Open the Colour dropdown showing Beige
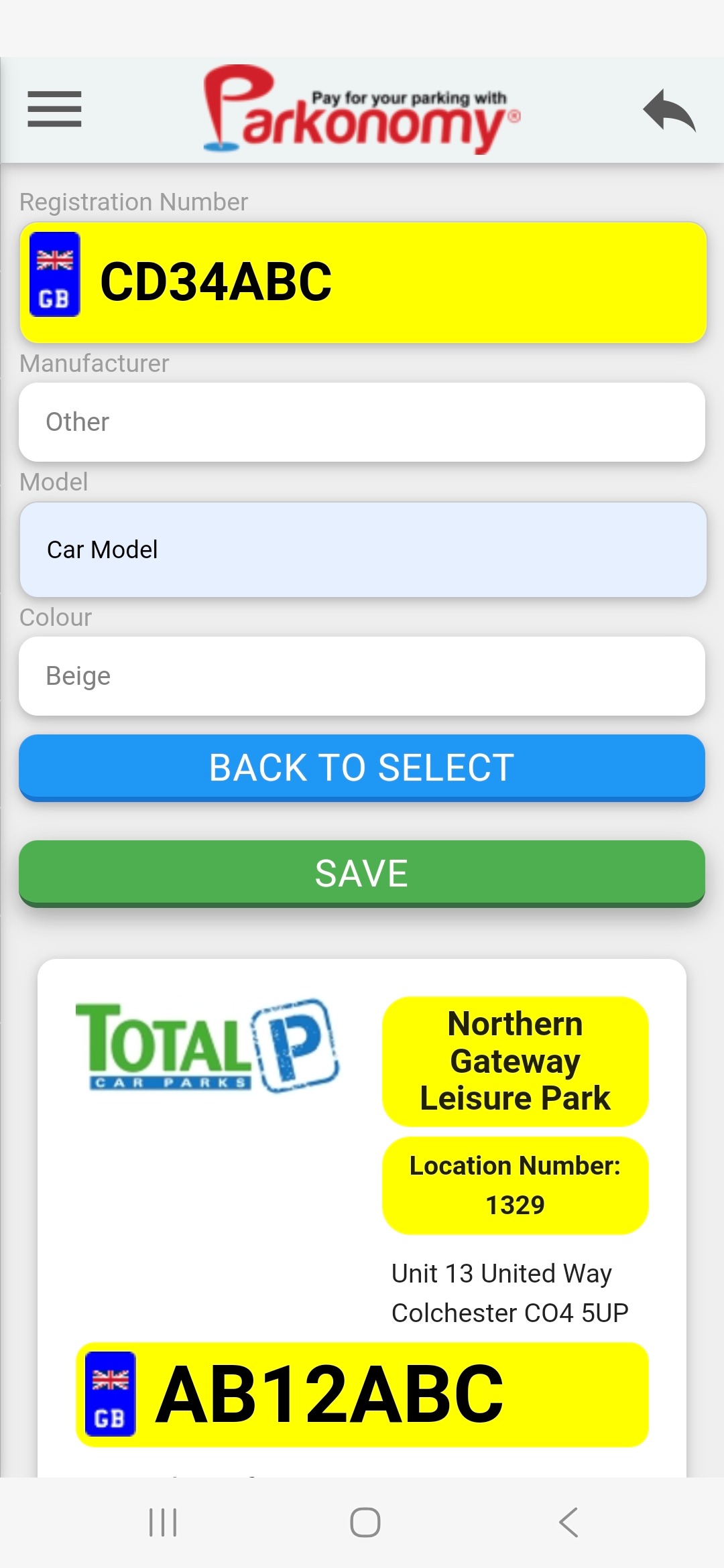The width and height of the screenshot is (724, 1568). [362, 676]
